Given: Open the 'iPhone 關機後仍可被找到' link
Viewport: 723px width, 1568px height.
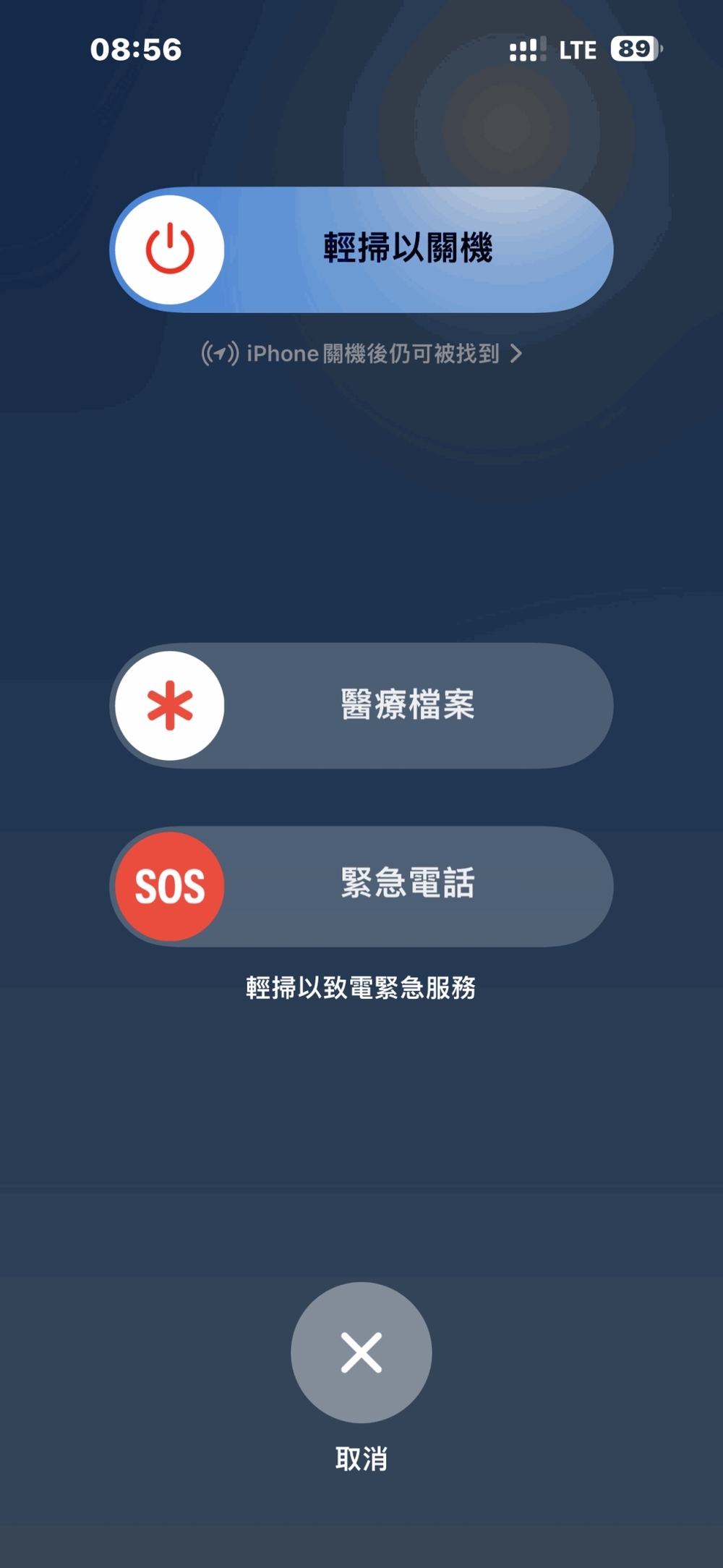Looking at the screenshot, I should coord(361,354).
